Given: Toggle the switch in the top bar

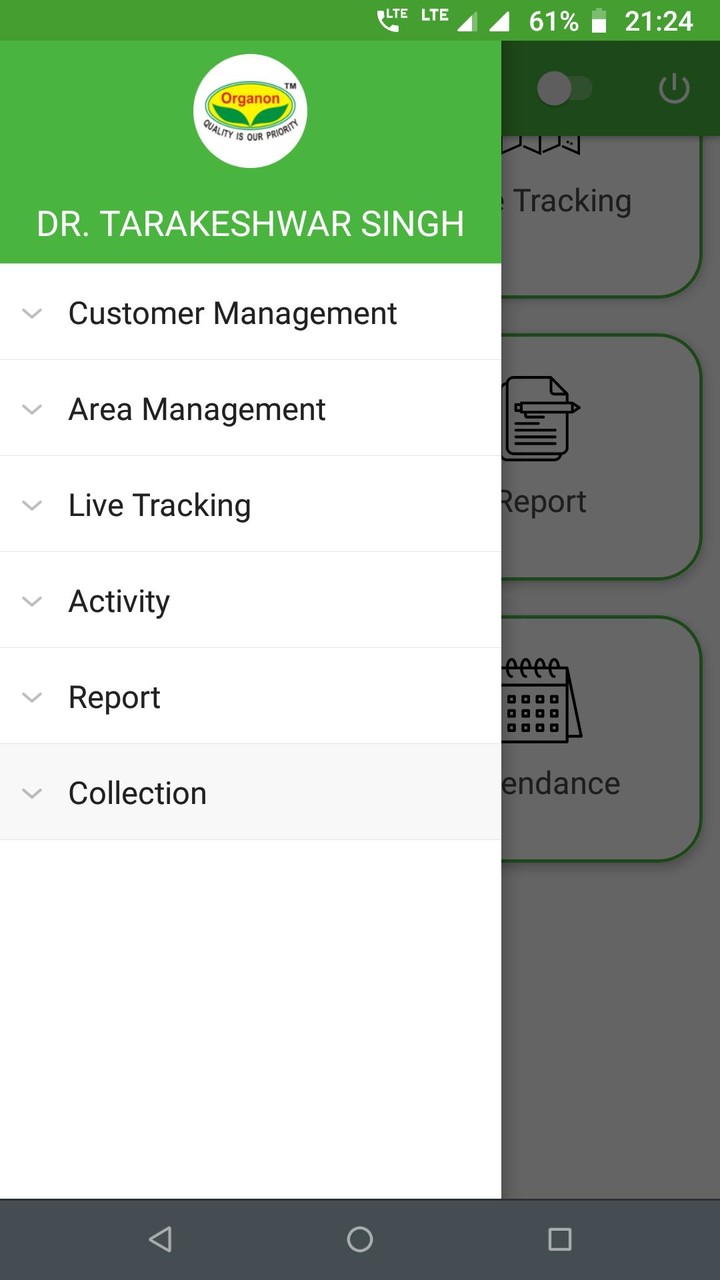Looking at the screenshot, I should [565, 89].
